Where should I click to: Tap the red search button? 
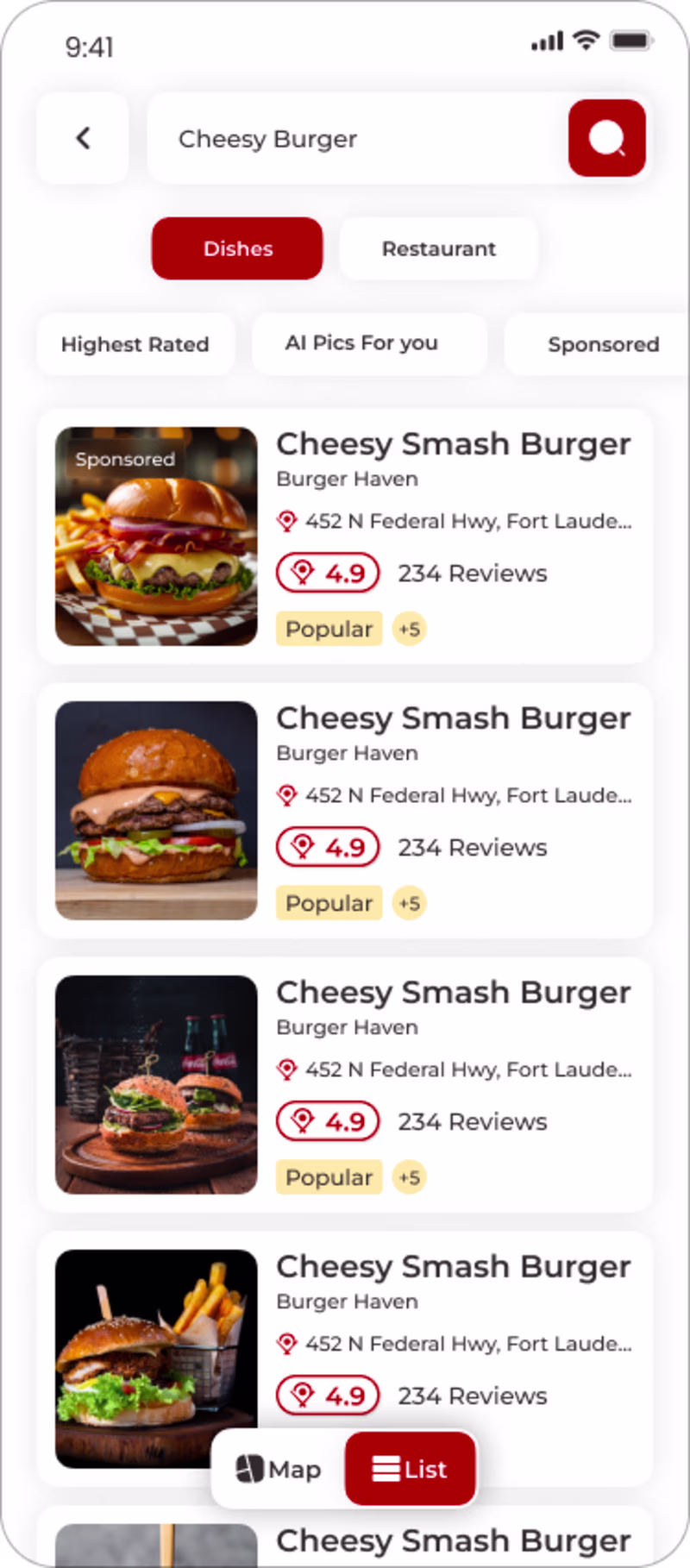coord(606,138)
